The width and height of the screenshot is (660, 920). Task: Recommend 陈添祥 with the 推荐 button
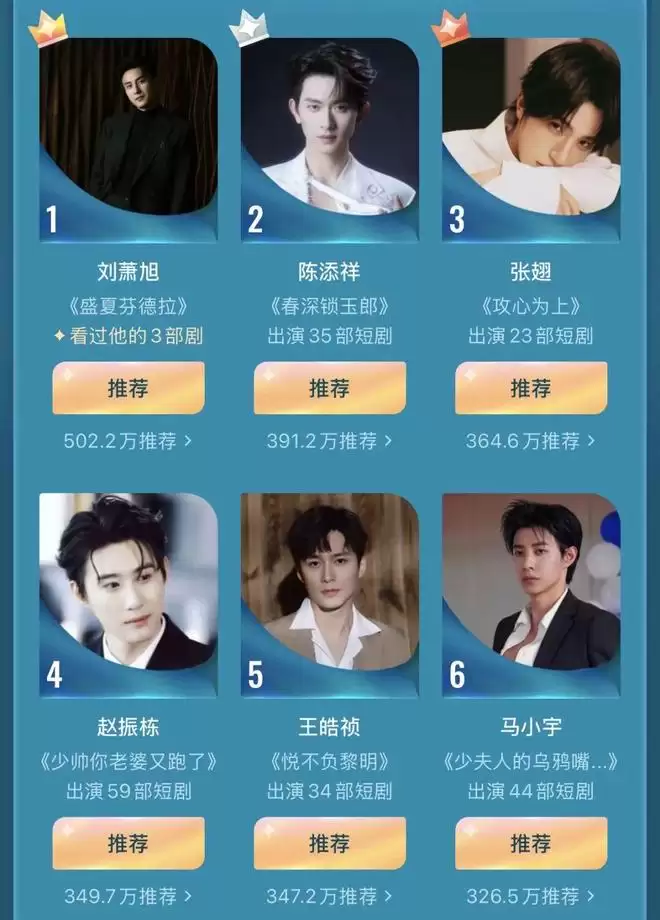(x=329, y=388)
